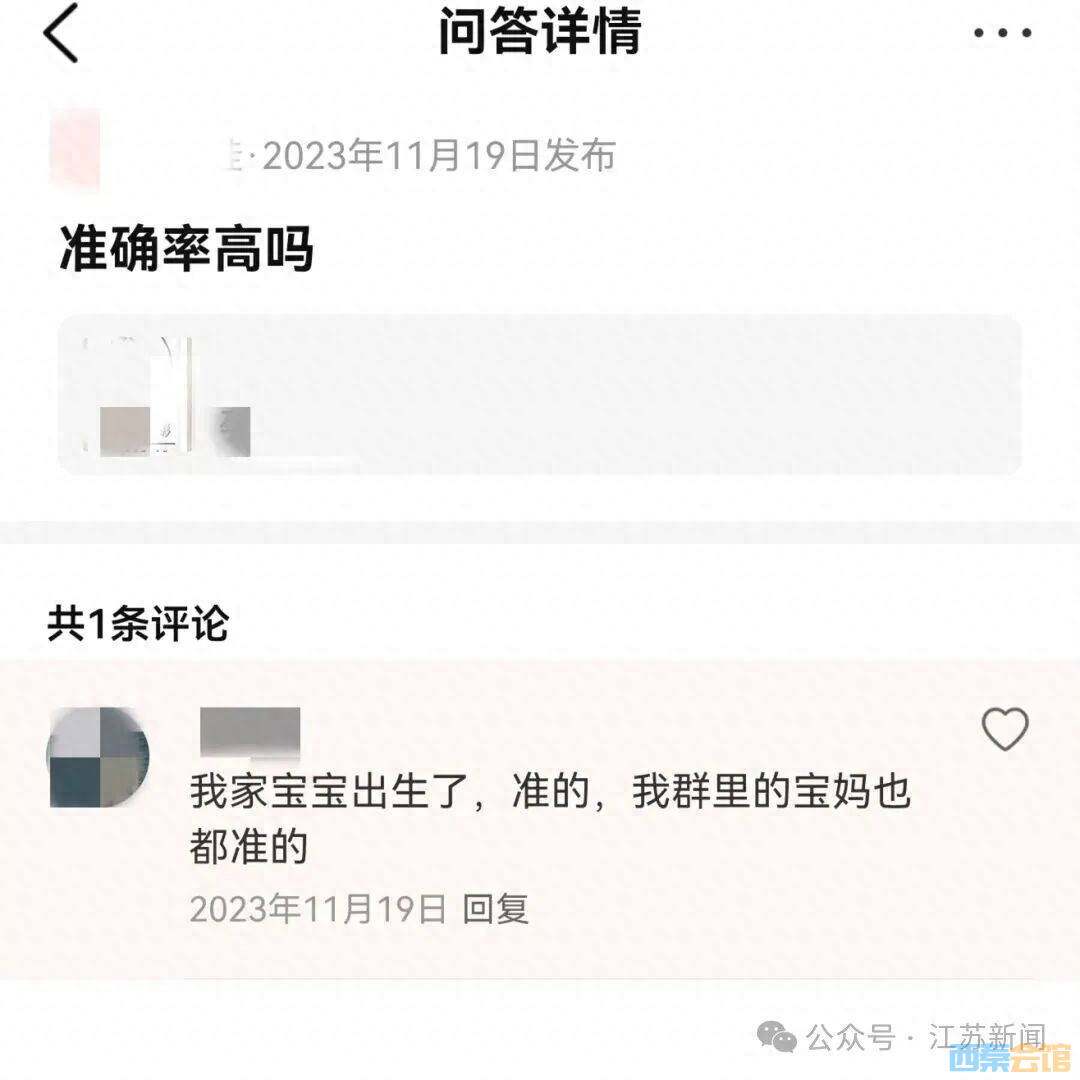This screenshot has height=1080, width=1080.
Task: Open the three-dot overflow menu
Action: pyautogui.click(x=1002, y=33)
